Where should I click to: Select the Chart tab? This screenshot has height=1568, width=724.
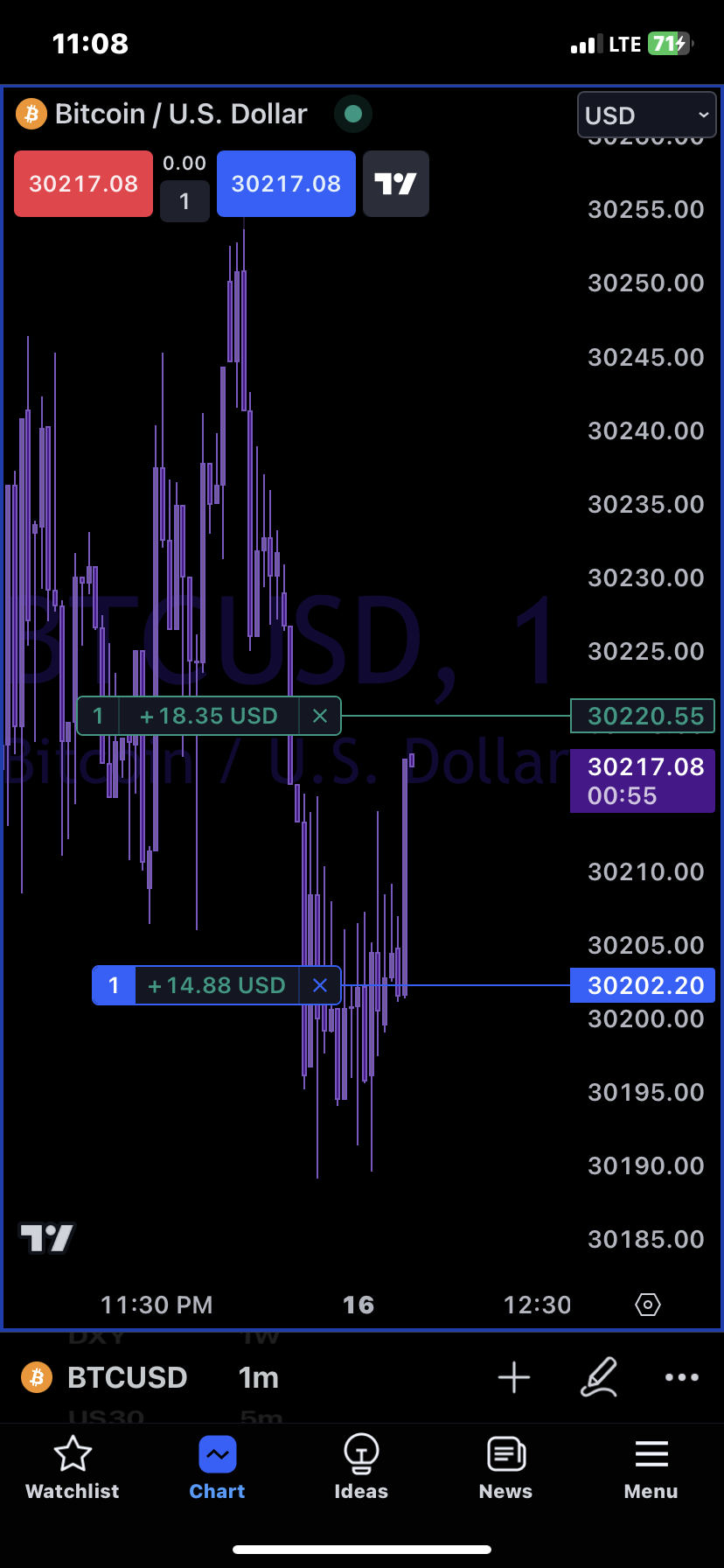217,1468
